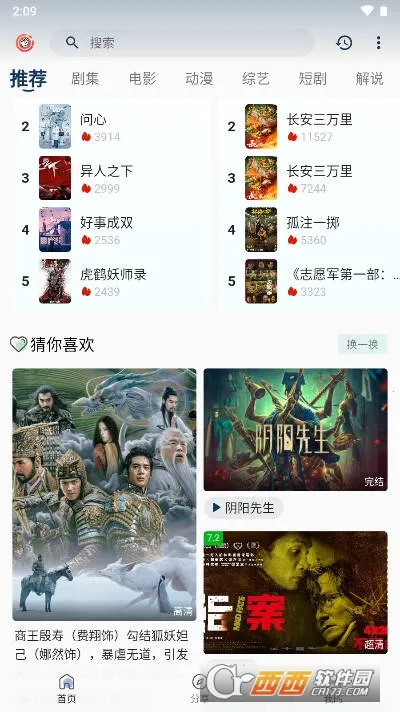Image resolution: width=400 pixels, height=712 pixels.
Task: Open the three-dot overflow menu
Action: tap(378, 43)
